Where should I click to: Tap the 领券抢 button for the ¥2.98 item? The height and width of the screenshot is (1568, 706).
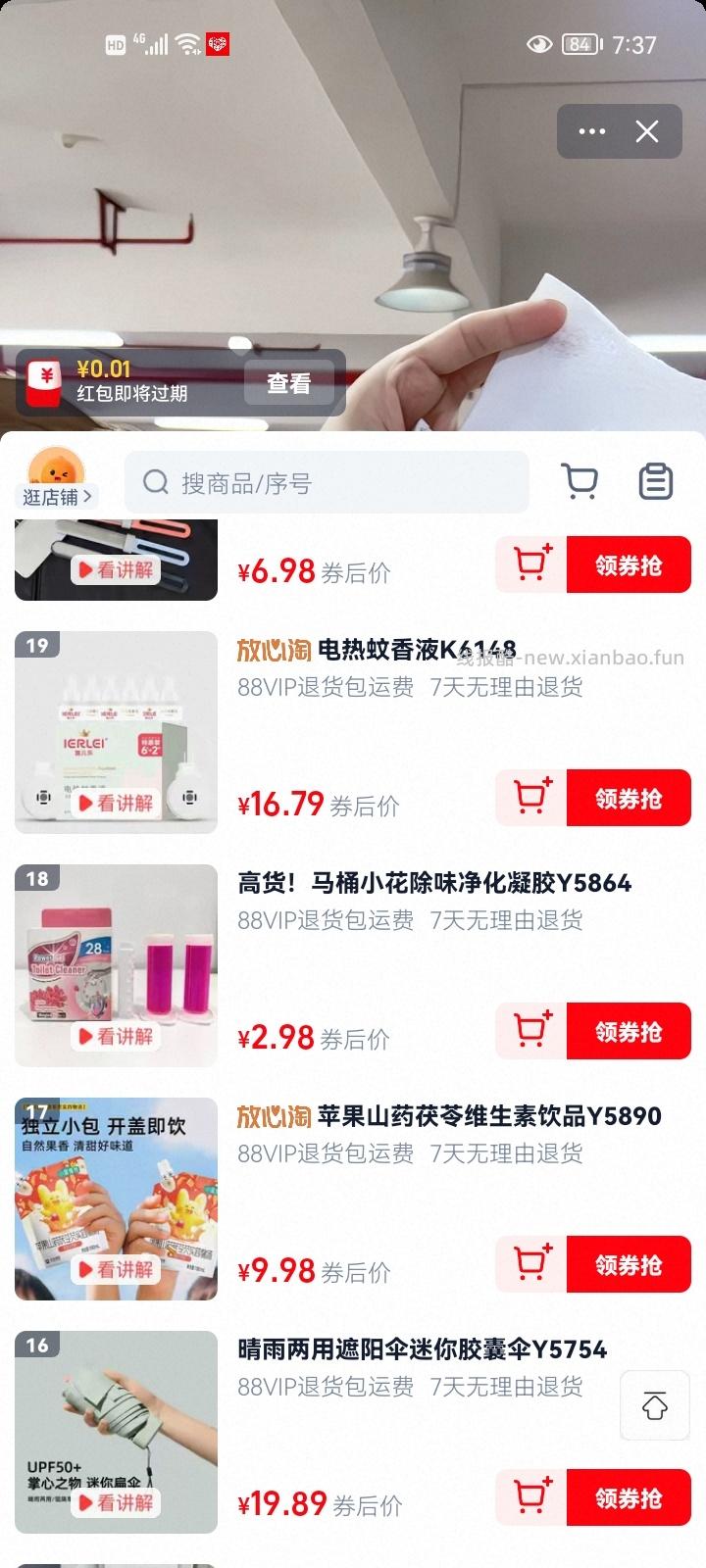[x=629, y=1030]
